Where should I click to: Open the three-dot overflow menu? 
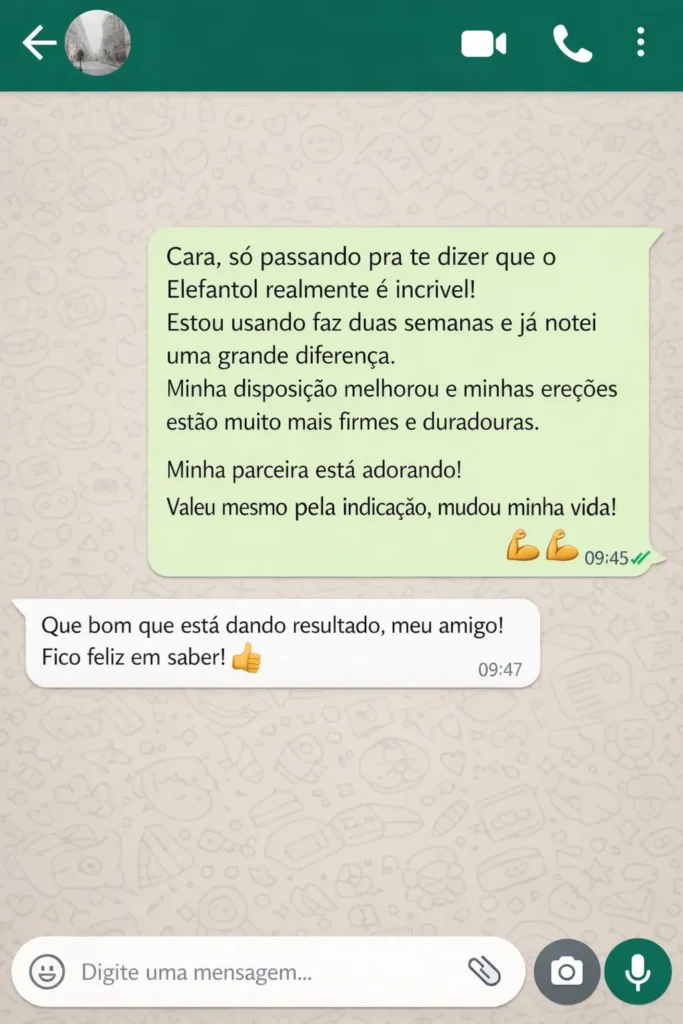coord(641,43)
